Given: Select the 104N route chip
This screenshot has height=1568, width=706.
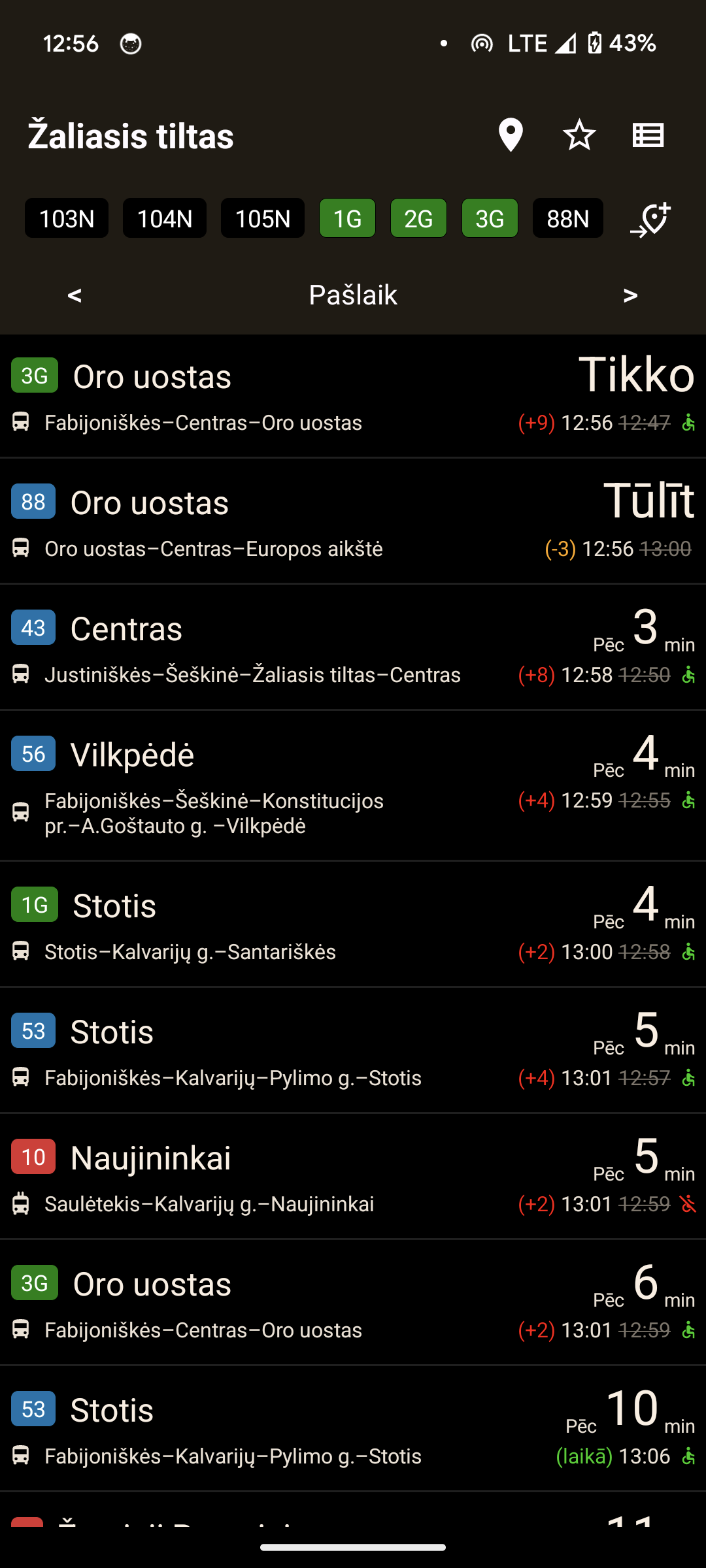Looking at the screenshot, I should [165, 218].
